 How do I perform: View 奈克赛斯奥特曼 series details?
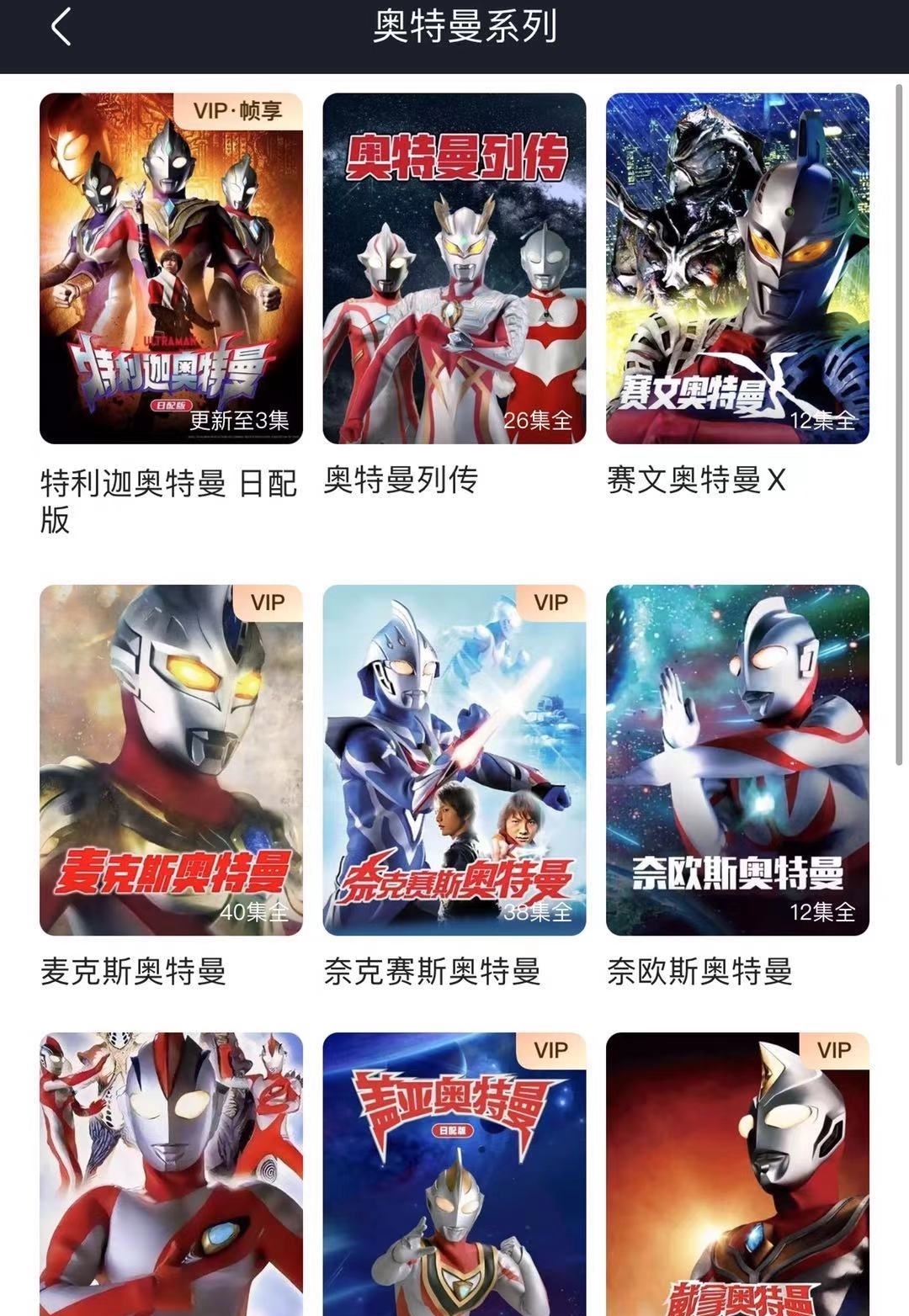pos(454,760)
